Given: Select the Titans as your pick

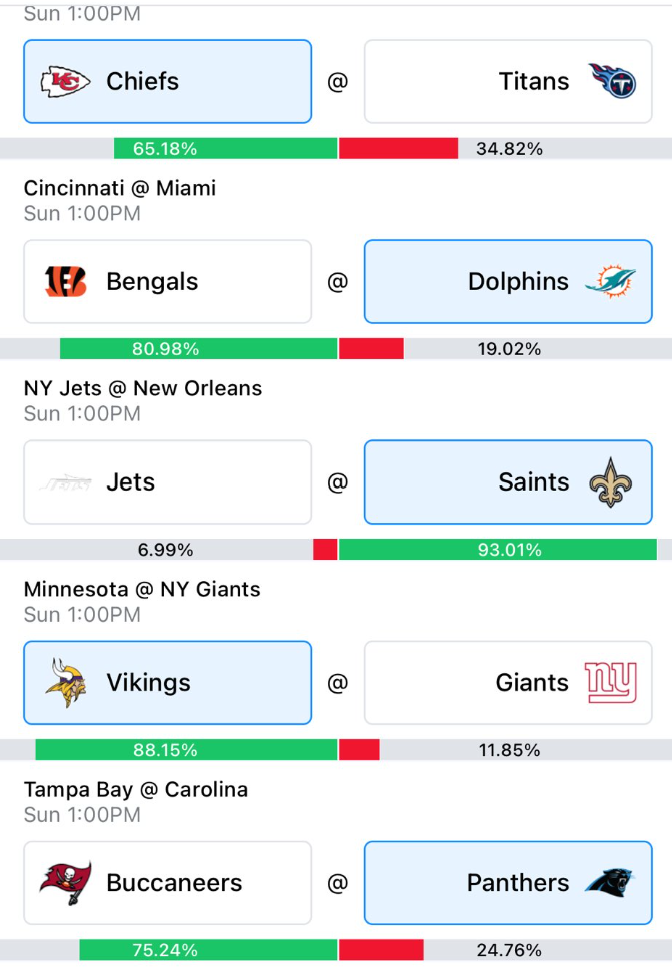Looking at the screenshot, I should pos(508,82).
